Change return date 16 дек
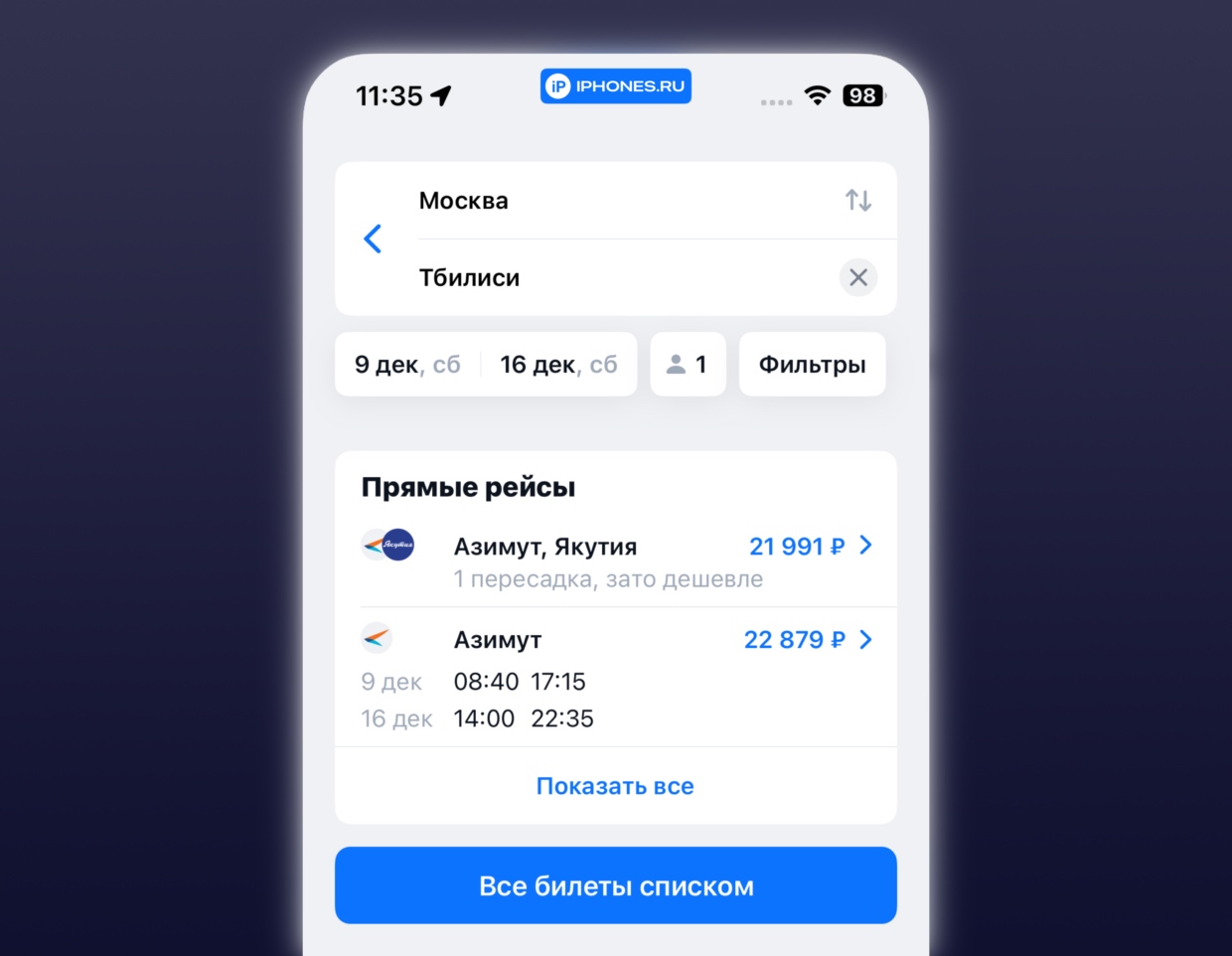Image resolution: width=1232 pixels, height=956 pixels. pos(558,365)
